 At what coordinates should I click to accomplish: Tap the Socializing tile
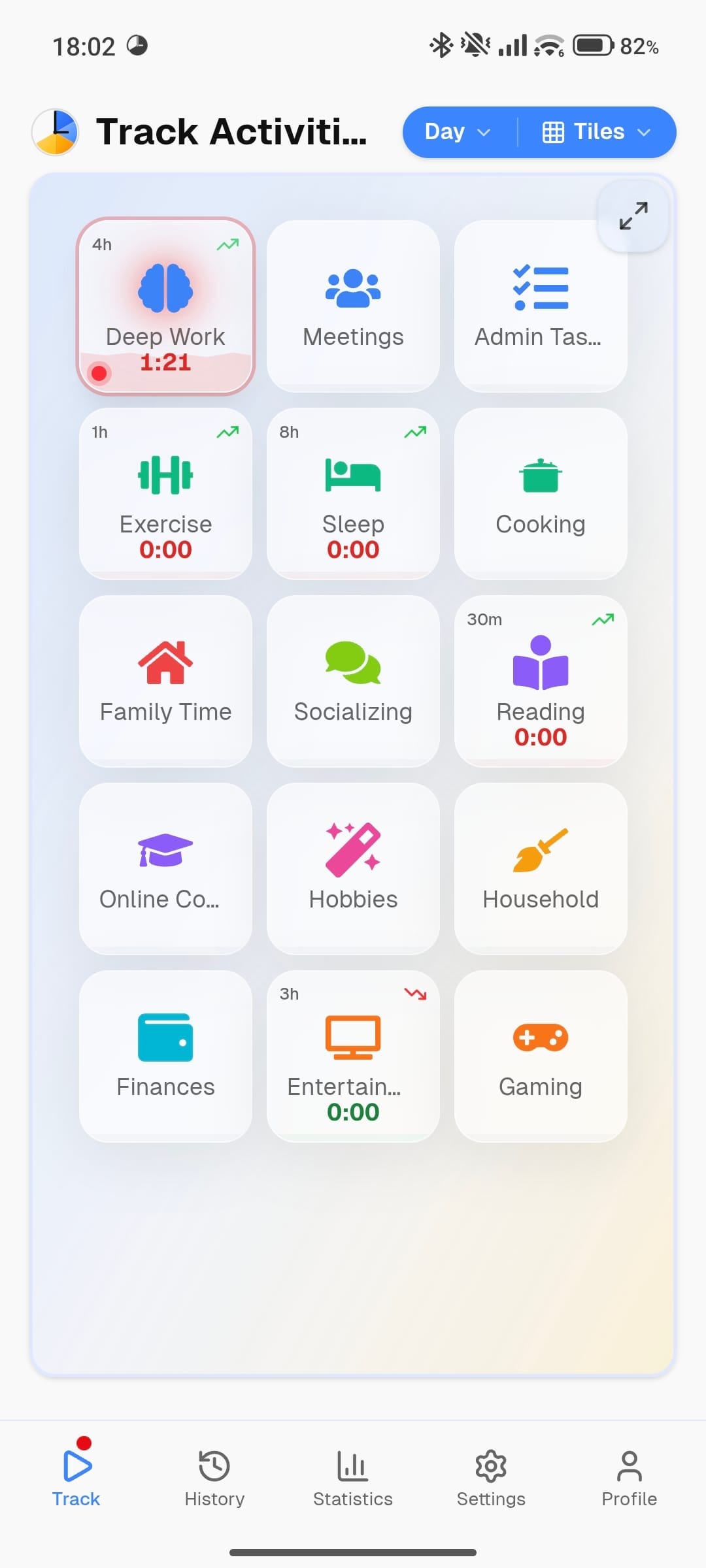353,681
